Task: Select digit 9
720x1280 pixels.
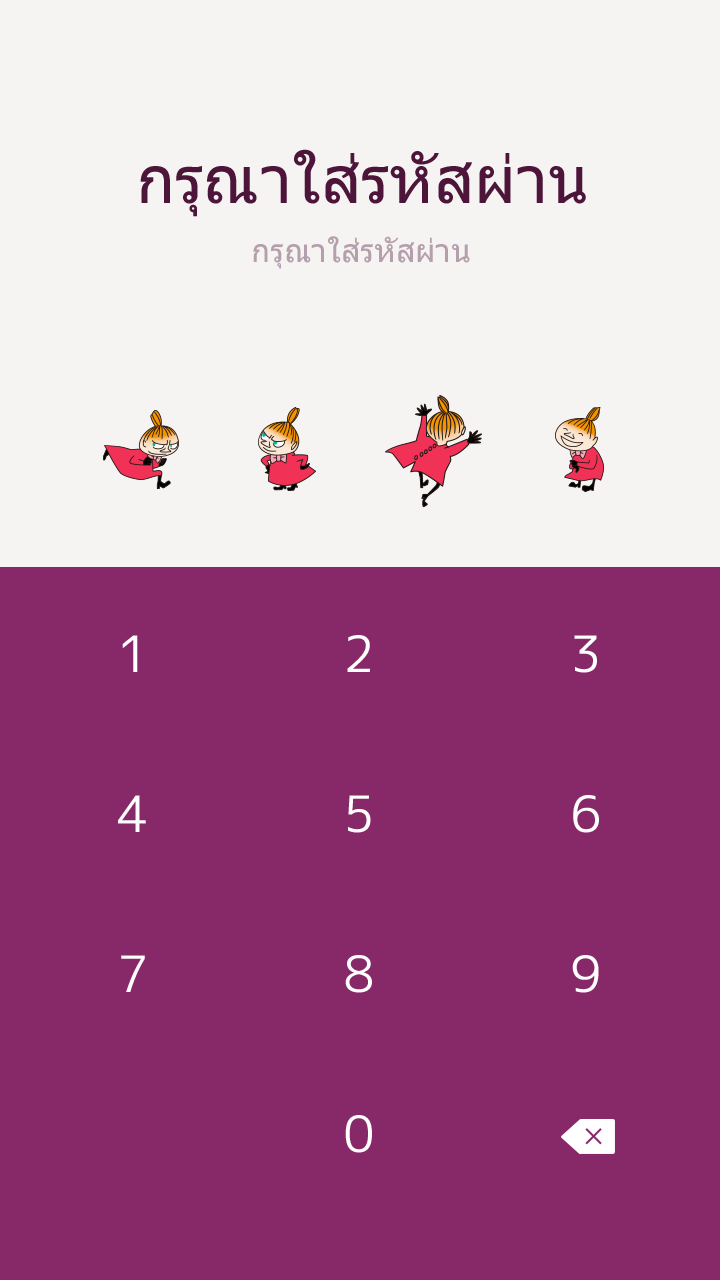Action: [586, 975]
